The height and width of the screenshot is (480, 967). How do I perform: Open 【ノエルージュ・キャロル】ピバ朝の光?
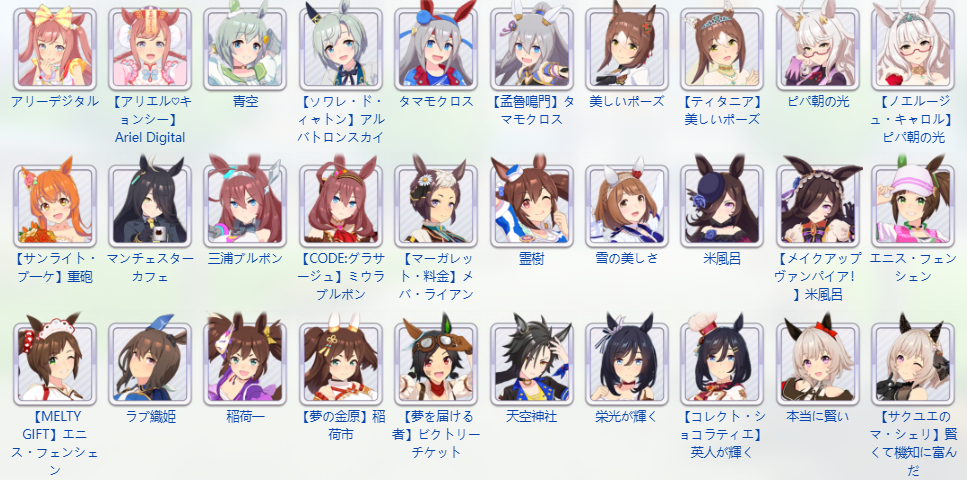point(913,48)
